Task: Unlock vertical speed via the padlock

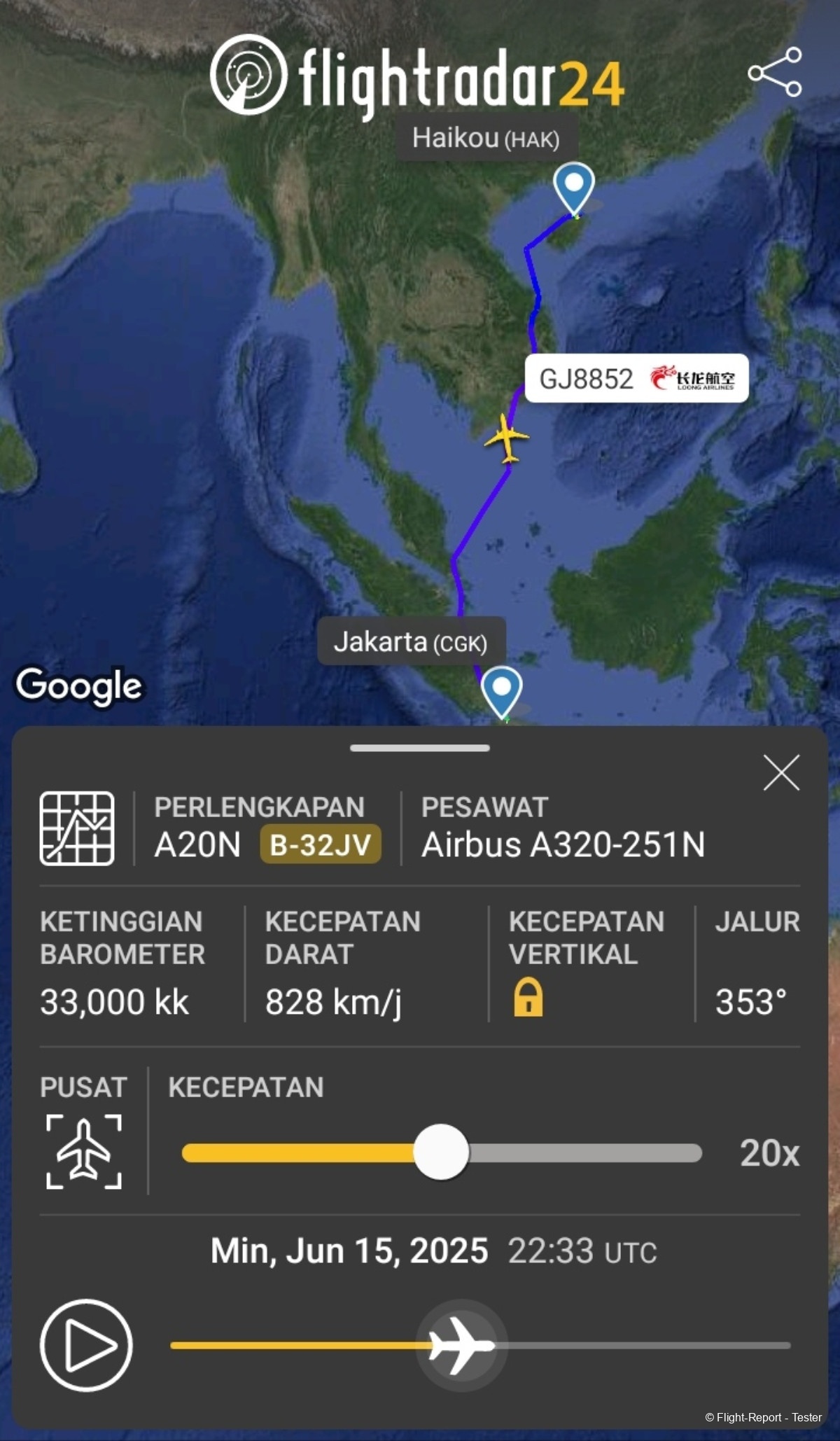Action: click(x=528, y=996)
